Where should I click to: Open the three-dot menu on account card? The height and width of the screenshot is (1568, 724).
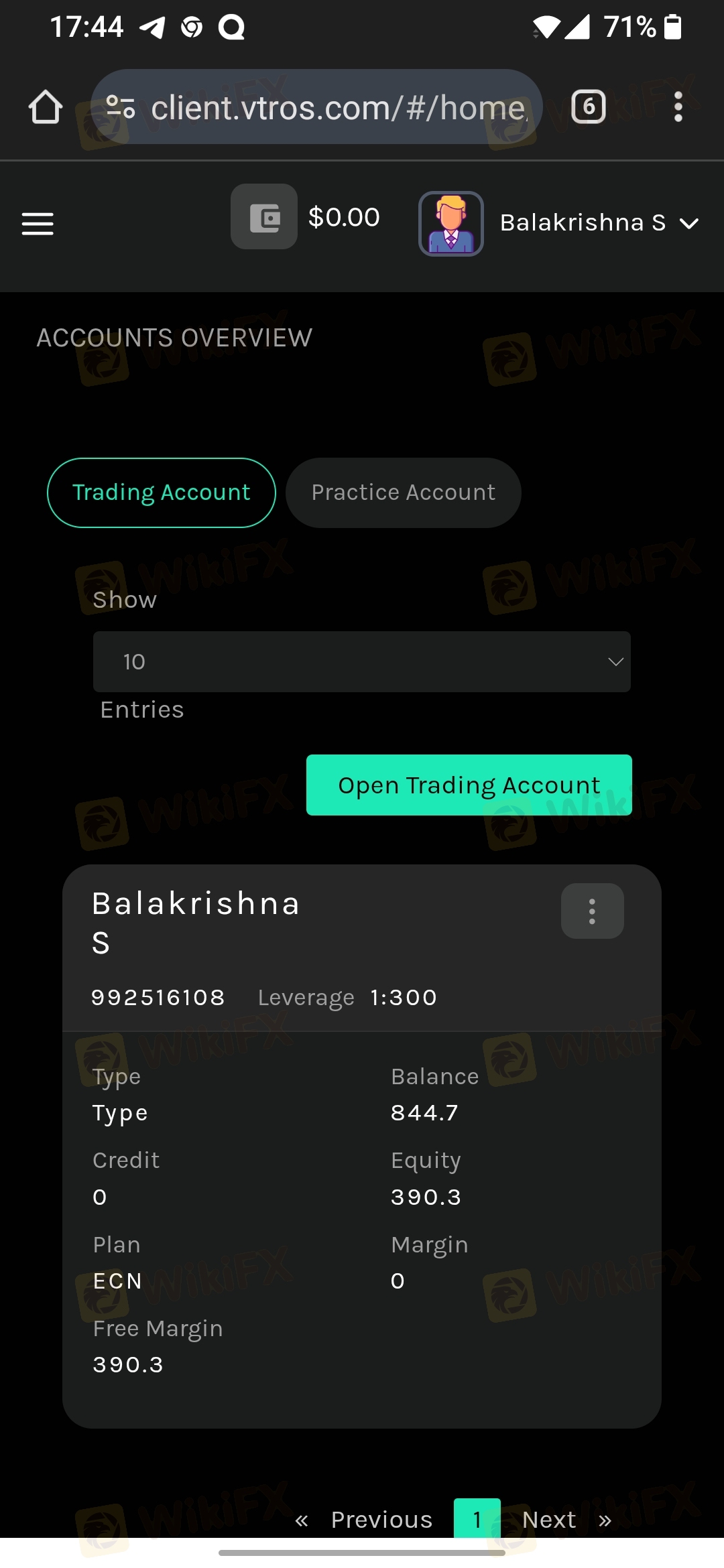[x=593, y=911]
